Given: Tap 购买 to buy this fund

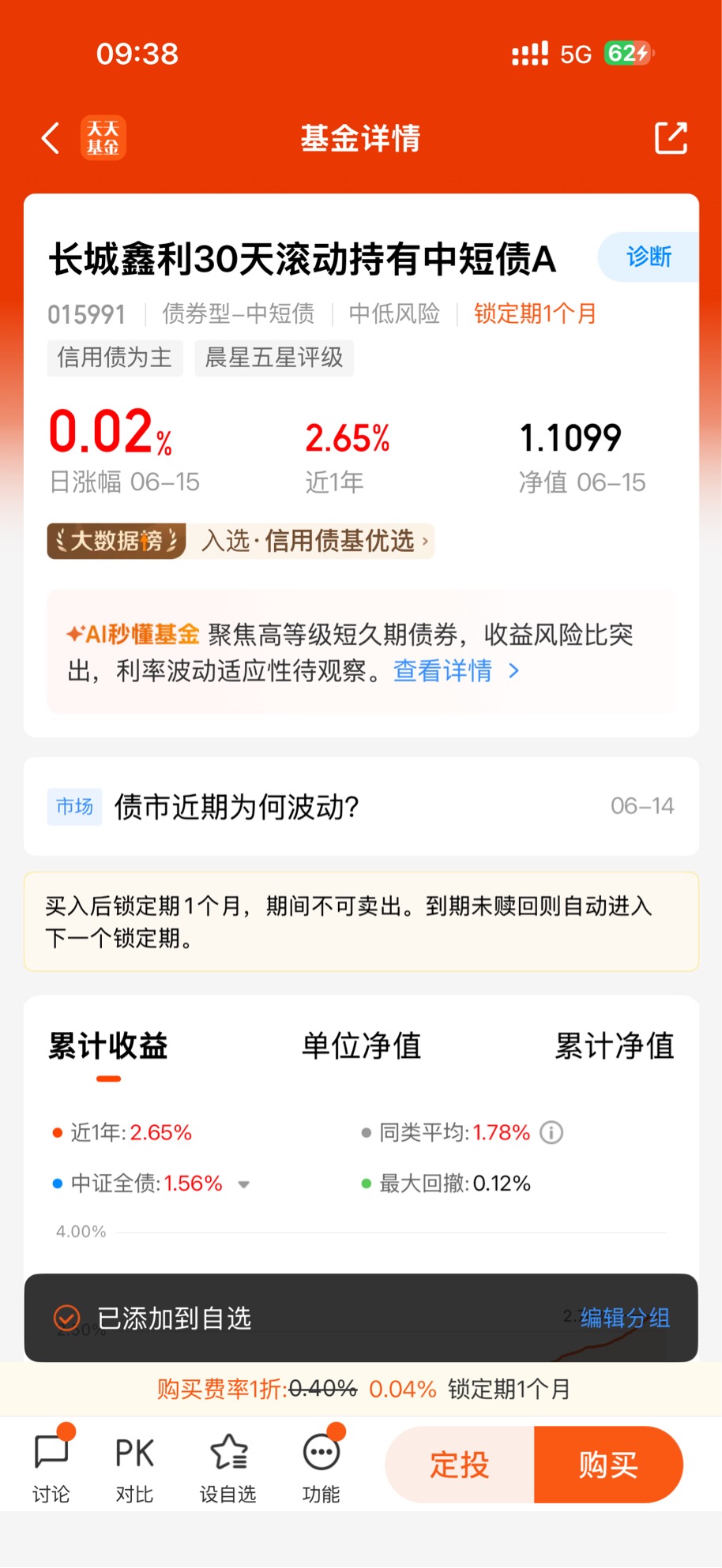Looking at the screenshot, I should (608, 1465).
